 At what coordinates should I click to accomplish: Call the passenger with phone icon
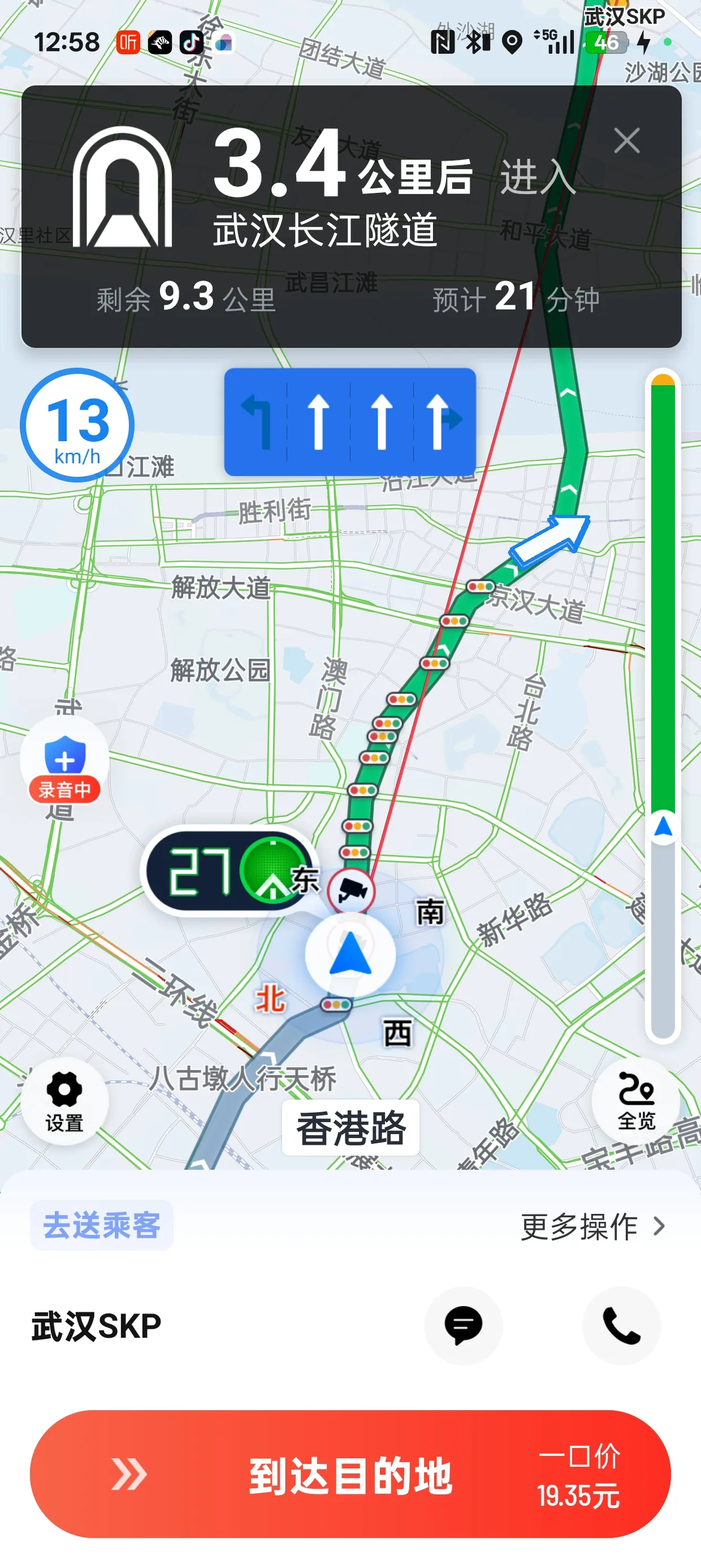point(621,1325)
